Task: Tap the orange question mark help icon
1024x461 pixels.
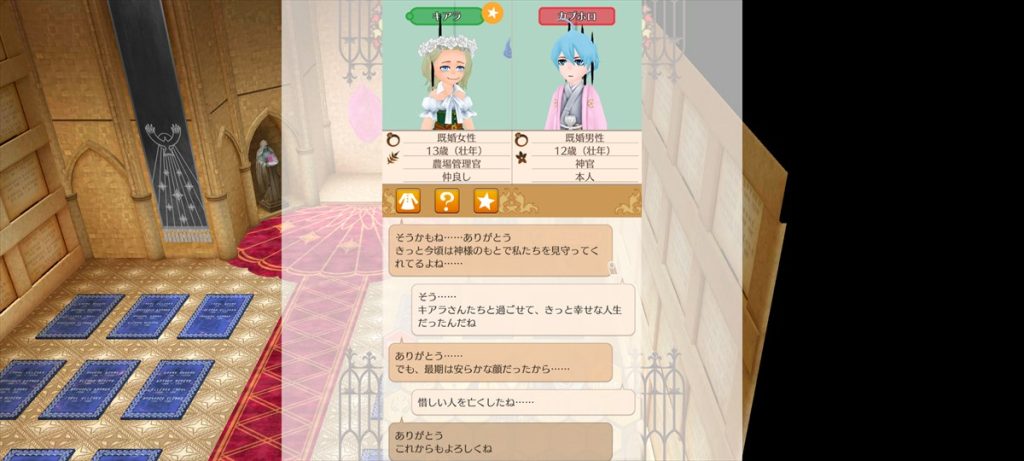Action: [446, 201]
